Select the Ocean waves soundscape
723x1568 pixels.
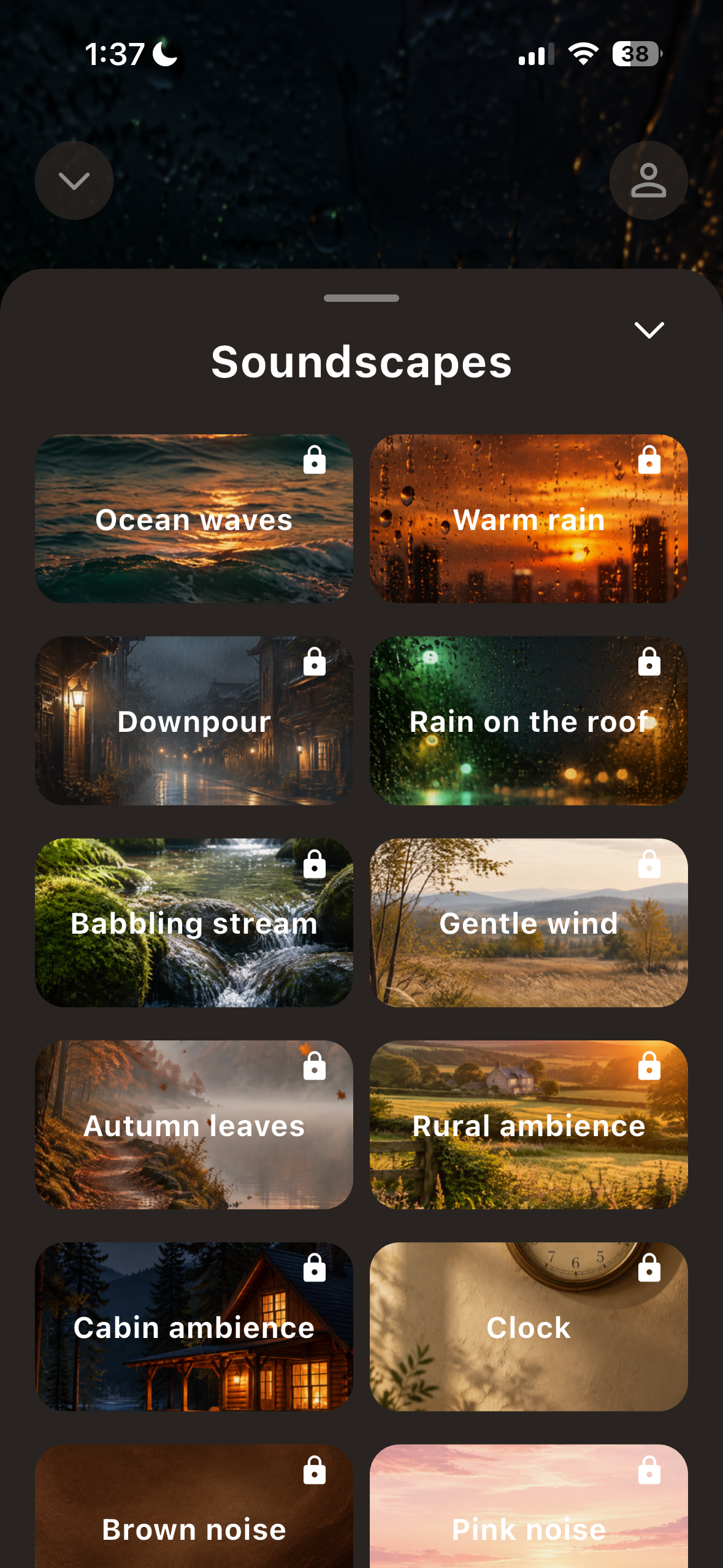tap(194, 519)
